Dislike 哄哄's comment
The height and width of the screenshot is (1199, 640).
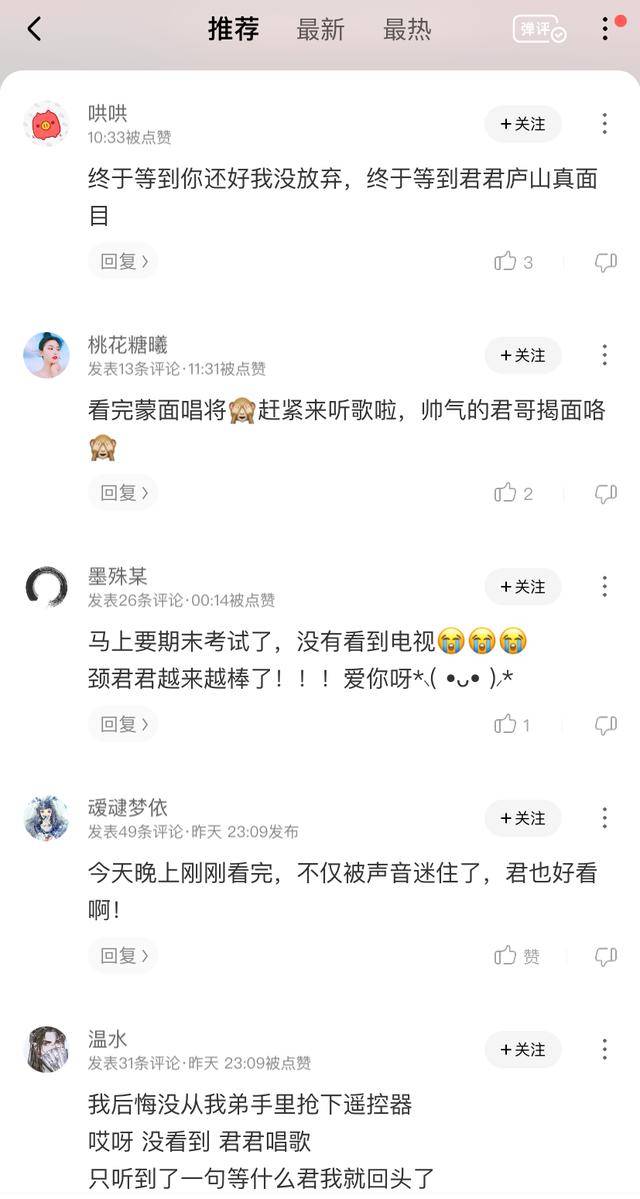[606, 262]
